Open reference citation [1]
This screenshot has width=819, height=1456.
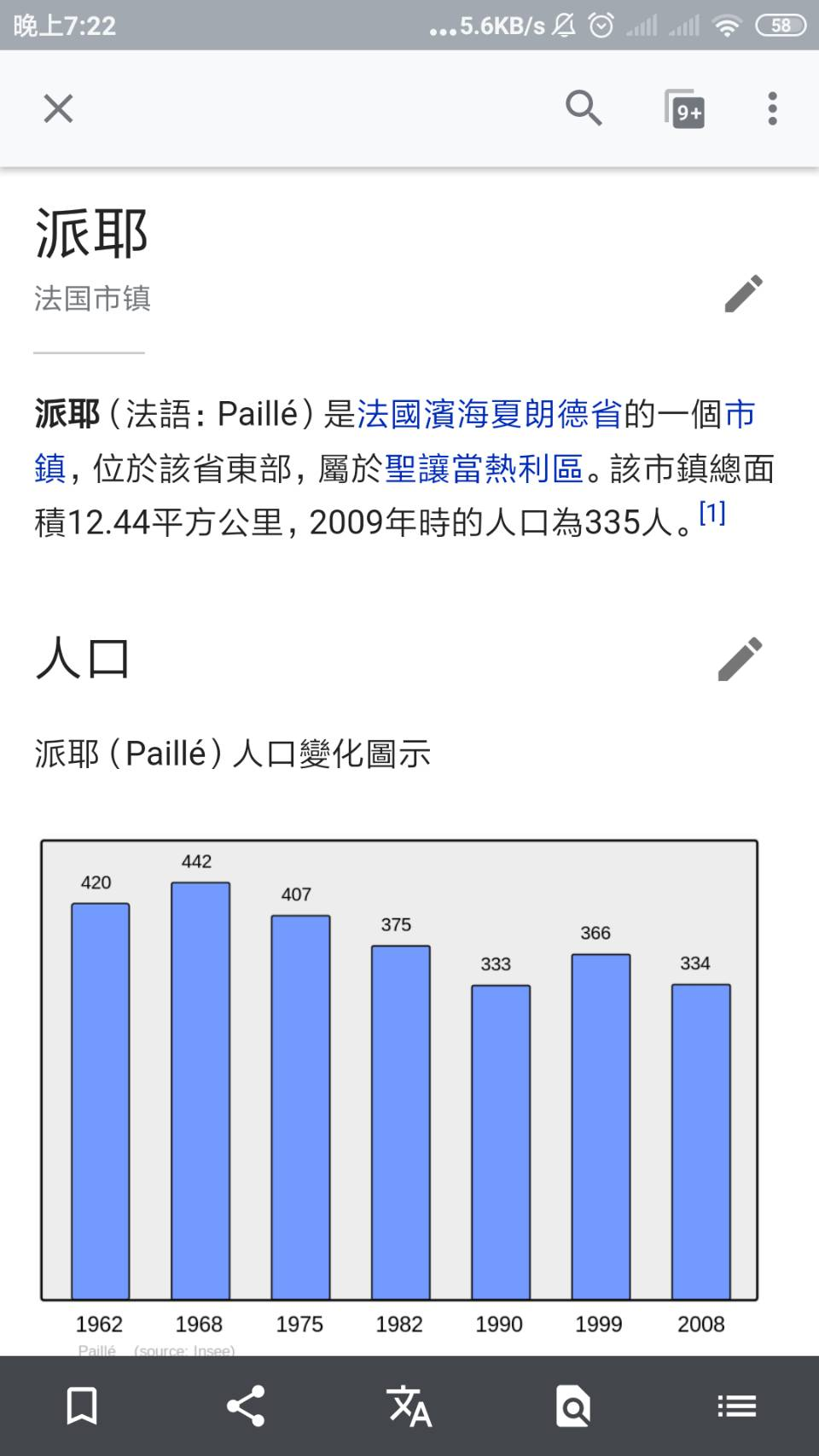tap(712, 513)
